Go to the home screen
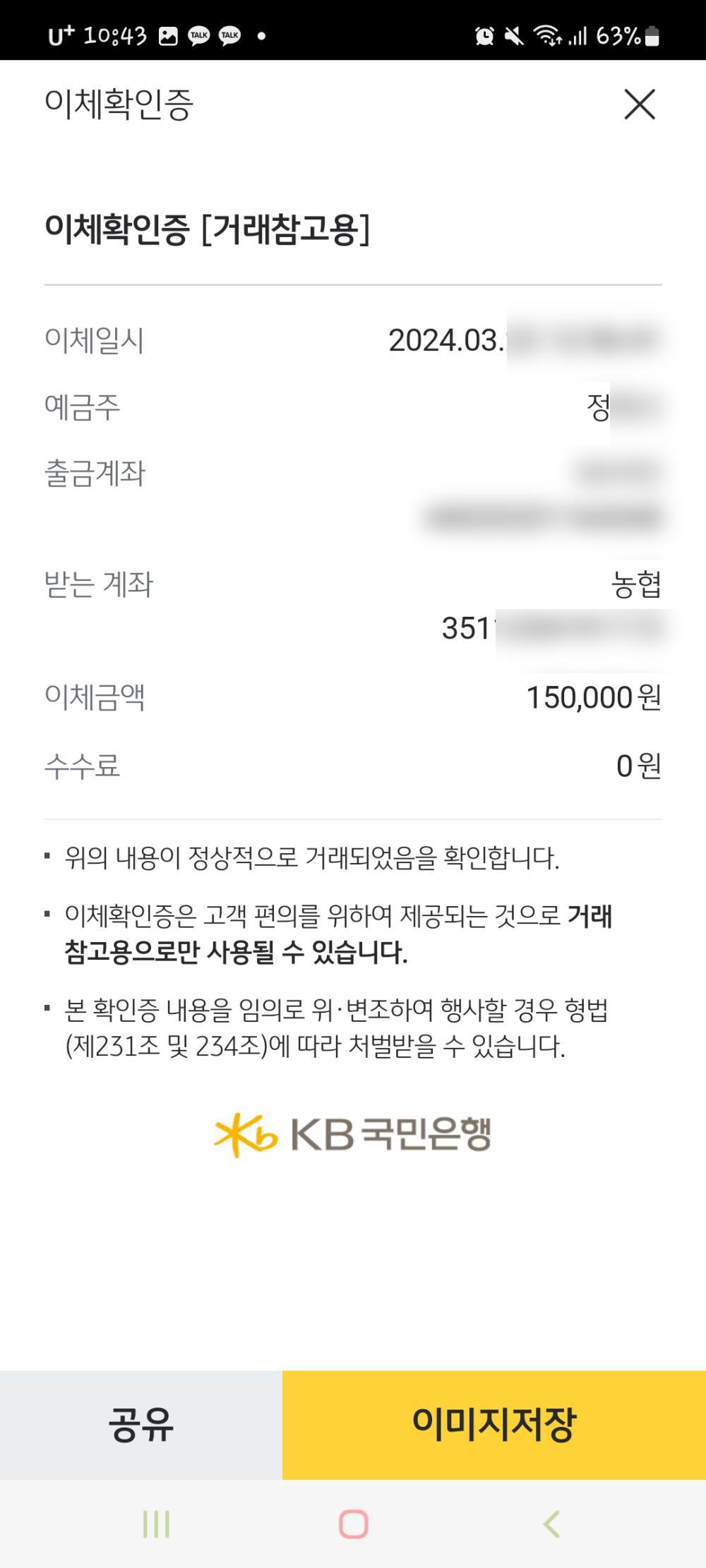 (x=354, y=1524)
